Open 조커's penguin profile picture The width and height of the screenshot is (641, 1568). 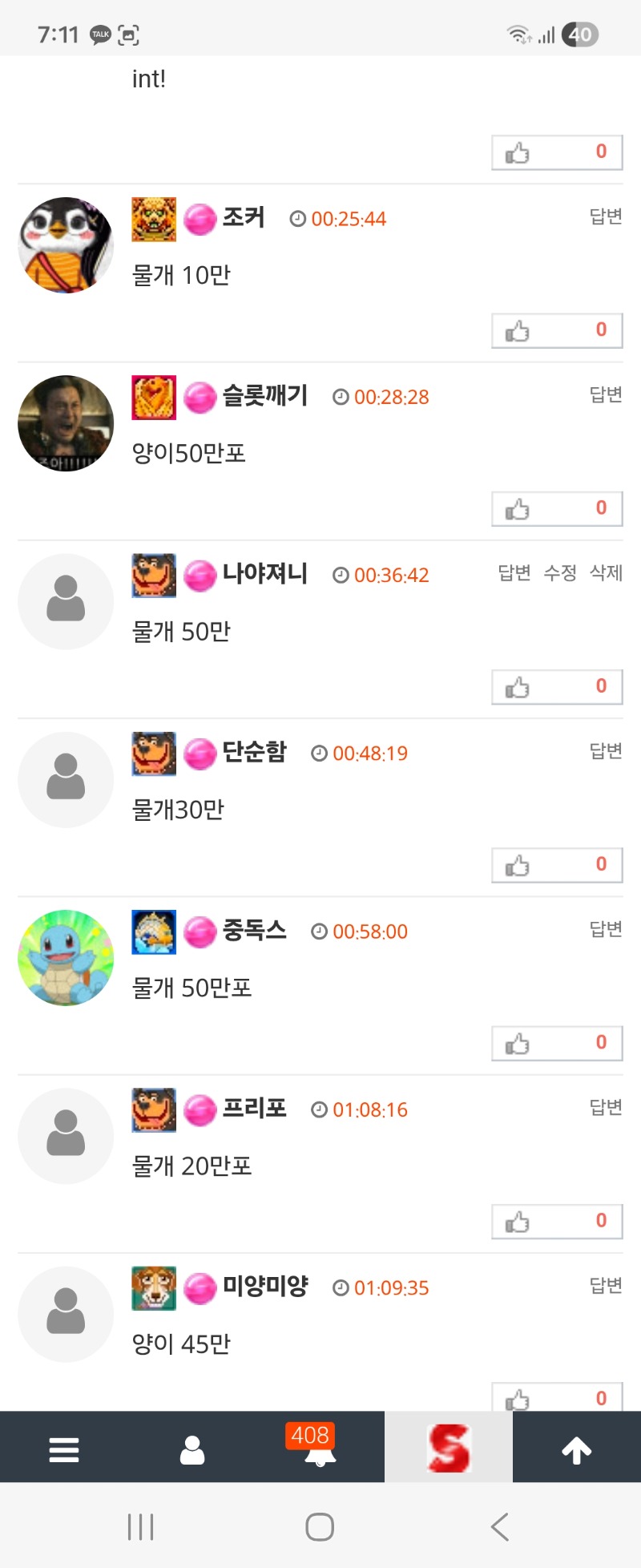click(x=66, y=245)
